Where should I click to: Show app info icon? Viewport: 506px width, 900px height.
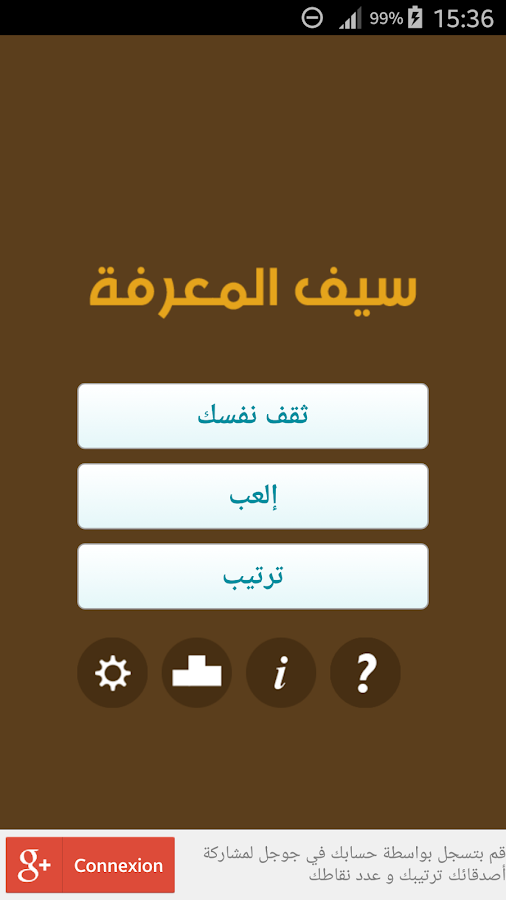tap(281, 673)
